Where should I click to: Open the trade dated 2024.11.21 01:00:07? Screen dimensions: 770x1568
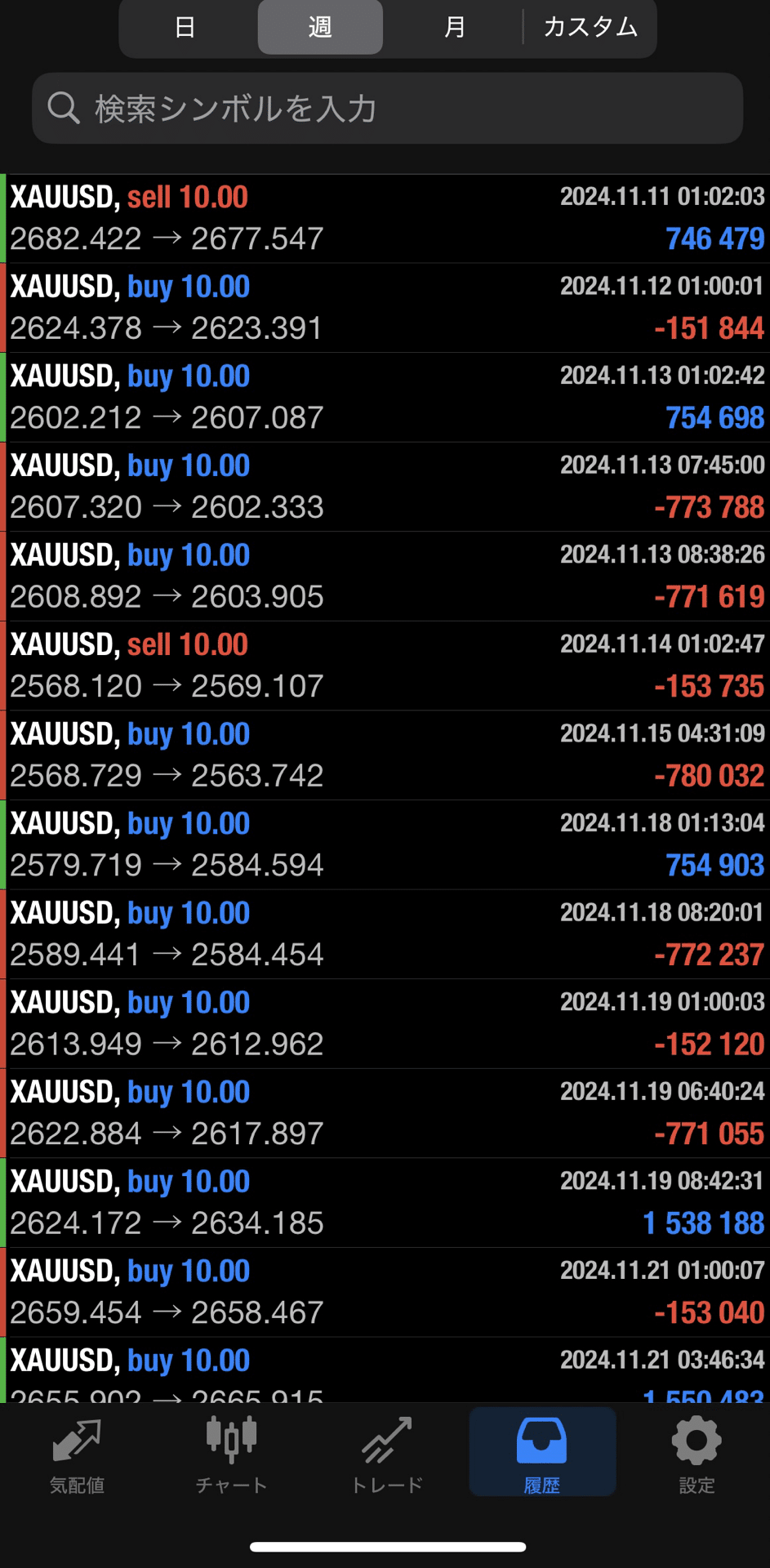(387, 1292)
